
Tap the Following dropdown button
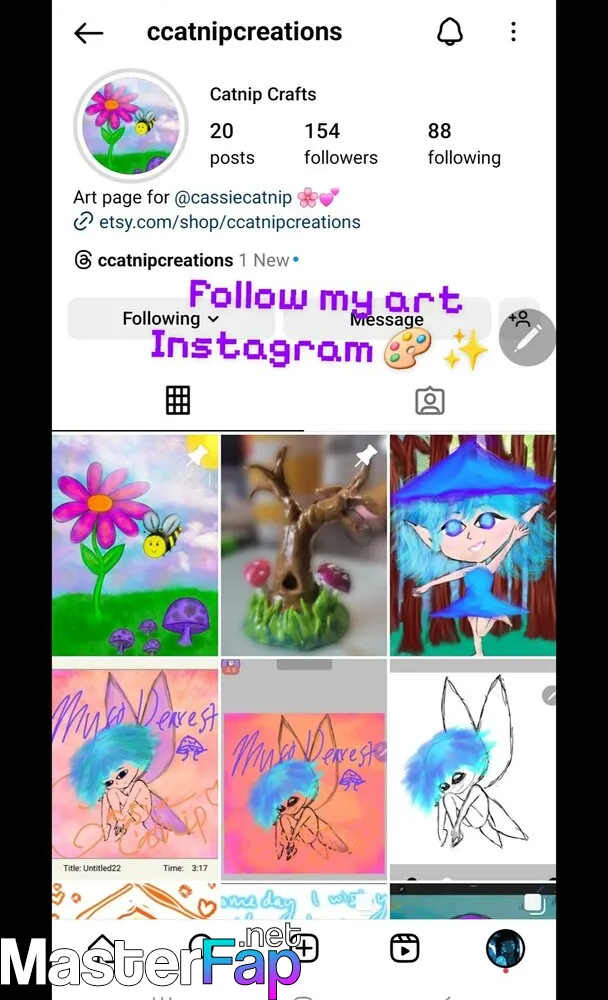(x=171, y=318)
